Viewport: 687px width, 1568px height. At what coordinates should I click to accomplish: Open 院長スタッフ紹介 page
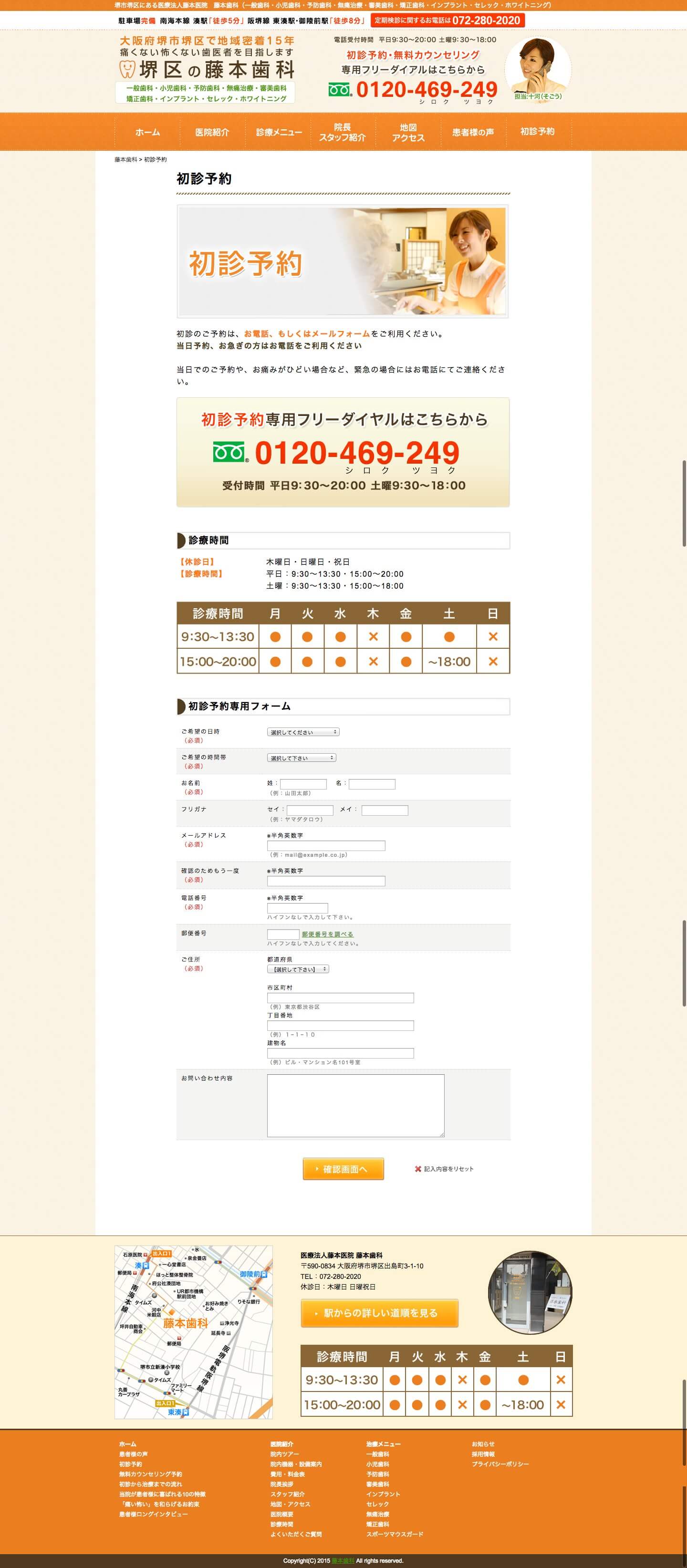[343, 132]
